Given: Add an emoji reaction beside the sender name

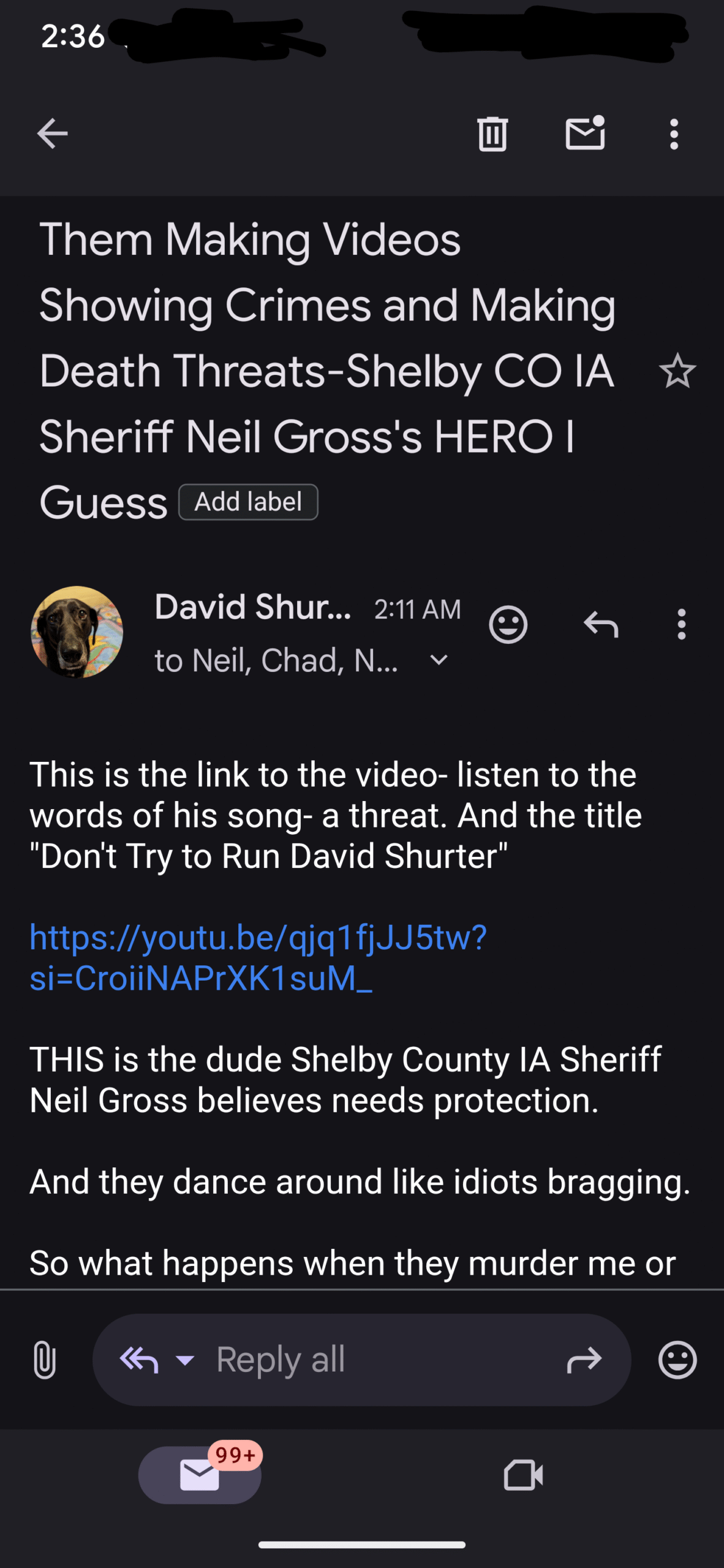Looking at the screenshot, I should (508, 624).
